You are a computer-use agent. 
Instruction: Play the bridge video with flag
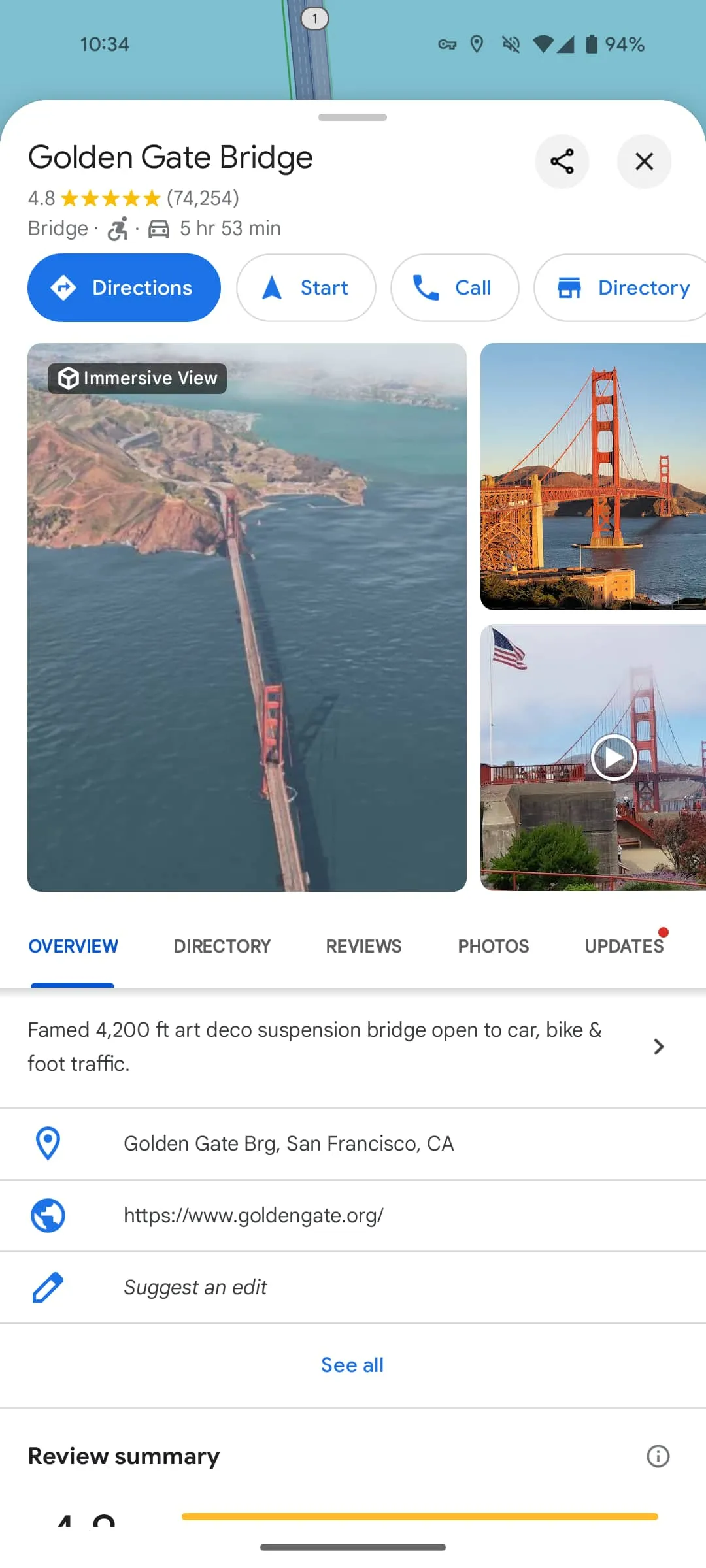coord(613,757)
